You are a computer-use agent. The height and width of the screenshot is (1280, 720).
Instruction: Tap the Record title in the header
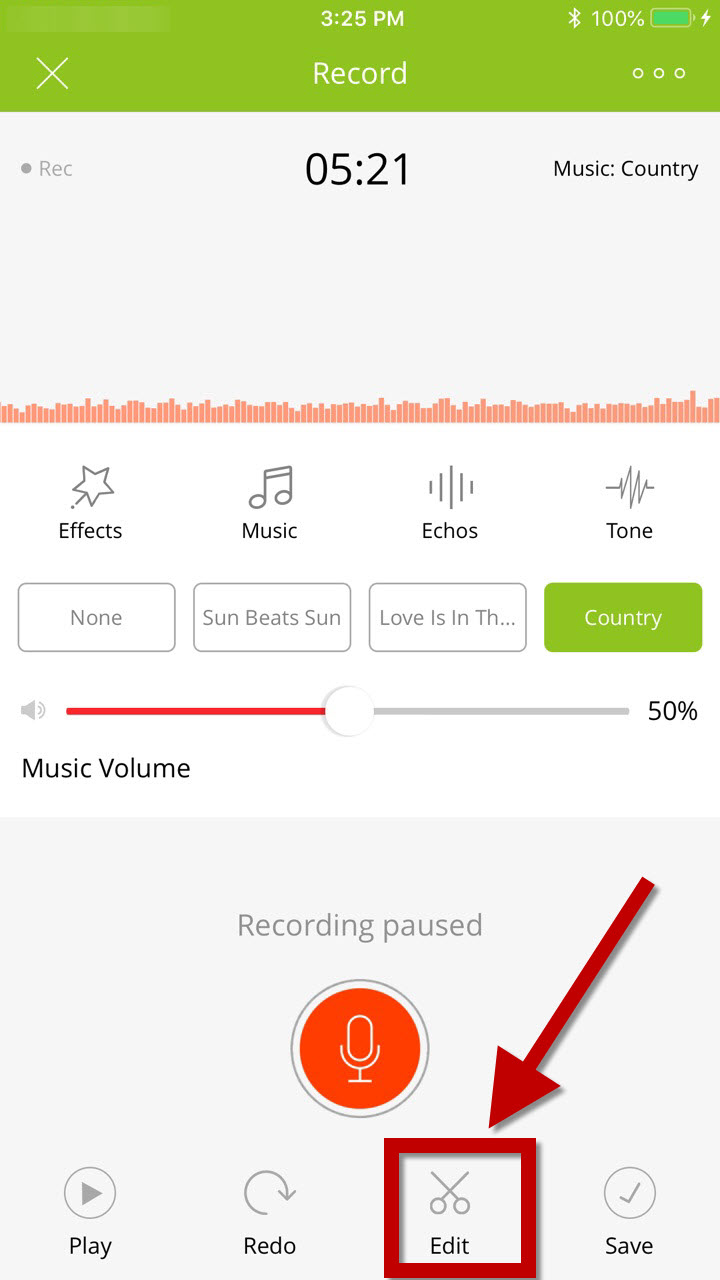tap(360, 72)
